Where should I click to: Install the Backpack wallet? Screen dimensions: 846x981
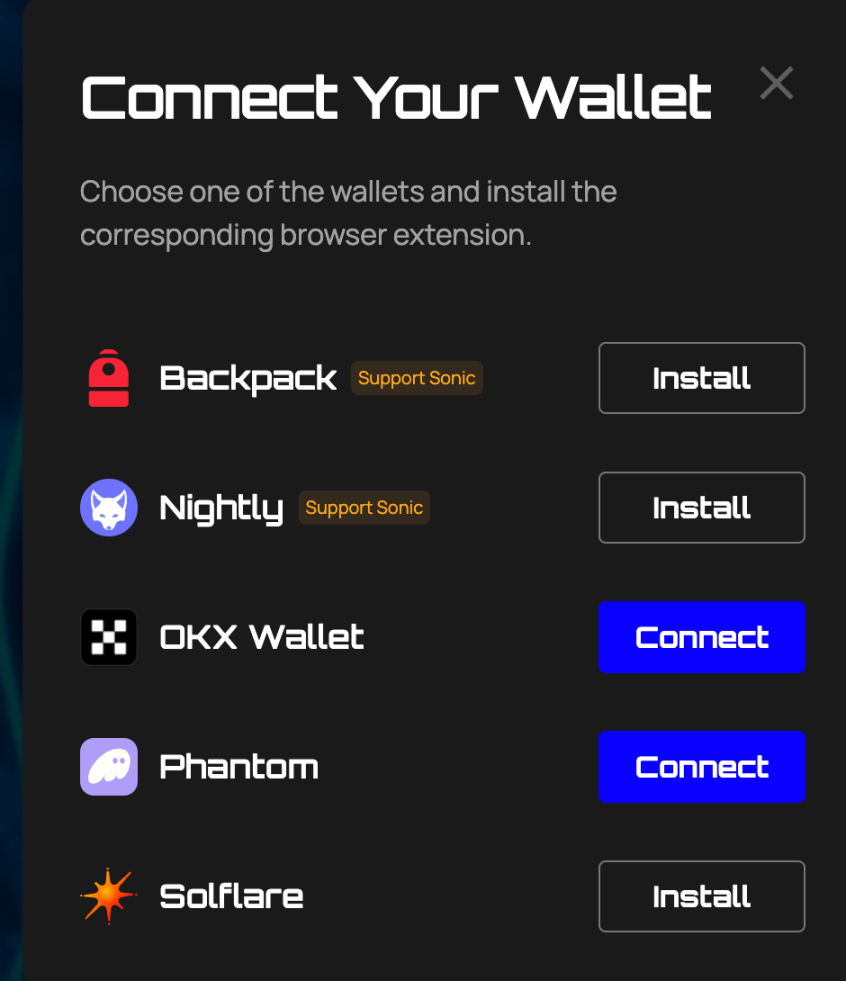click(x=701, y=378)
